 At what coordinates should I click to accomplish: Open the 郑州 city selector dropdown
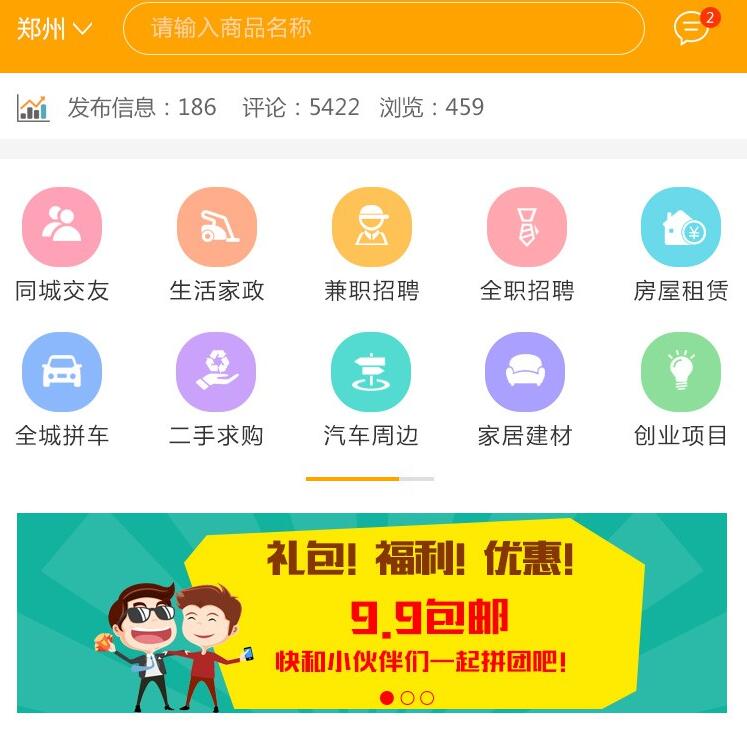pos(54,29)
